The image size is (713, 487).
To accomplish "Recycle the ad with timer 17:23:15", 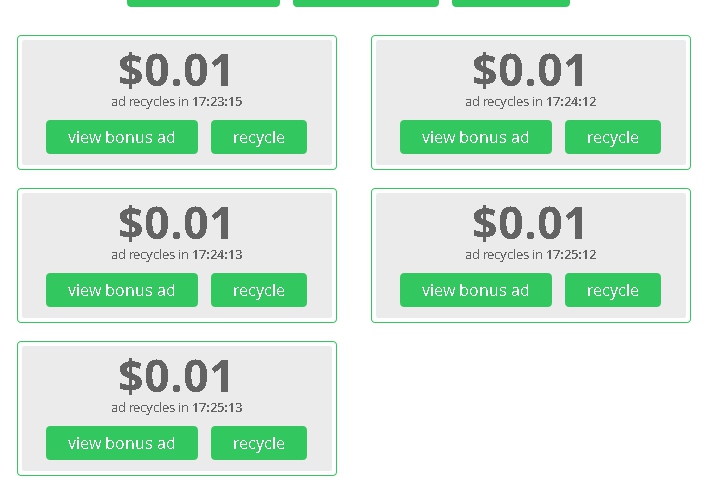I will pos(258,137).
